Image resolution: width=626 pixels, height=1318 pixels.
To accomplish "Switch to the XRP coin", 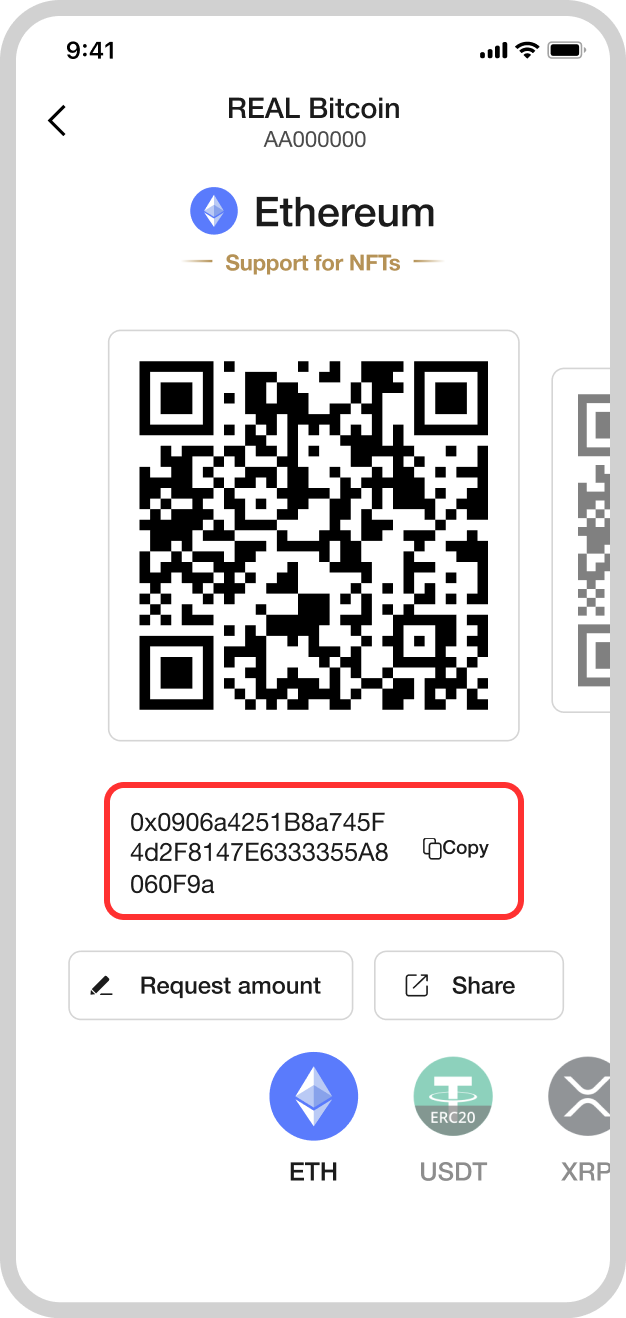I will 583,1097.
